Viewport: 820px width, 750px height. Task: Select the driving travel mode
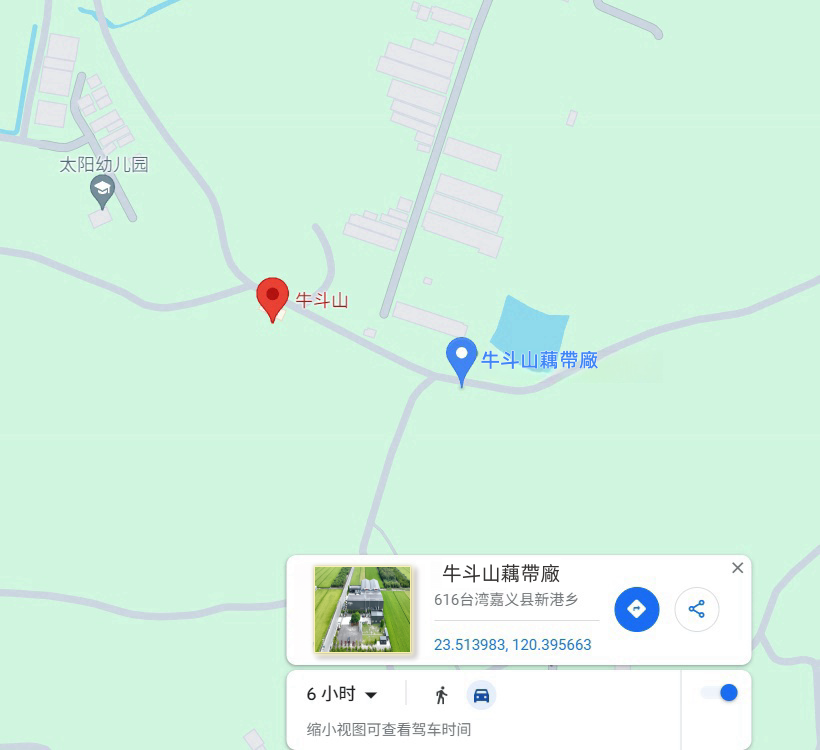pos(481,695)
